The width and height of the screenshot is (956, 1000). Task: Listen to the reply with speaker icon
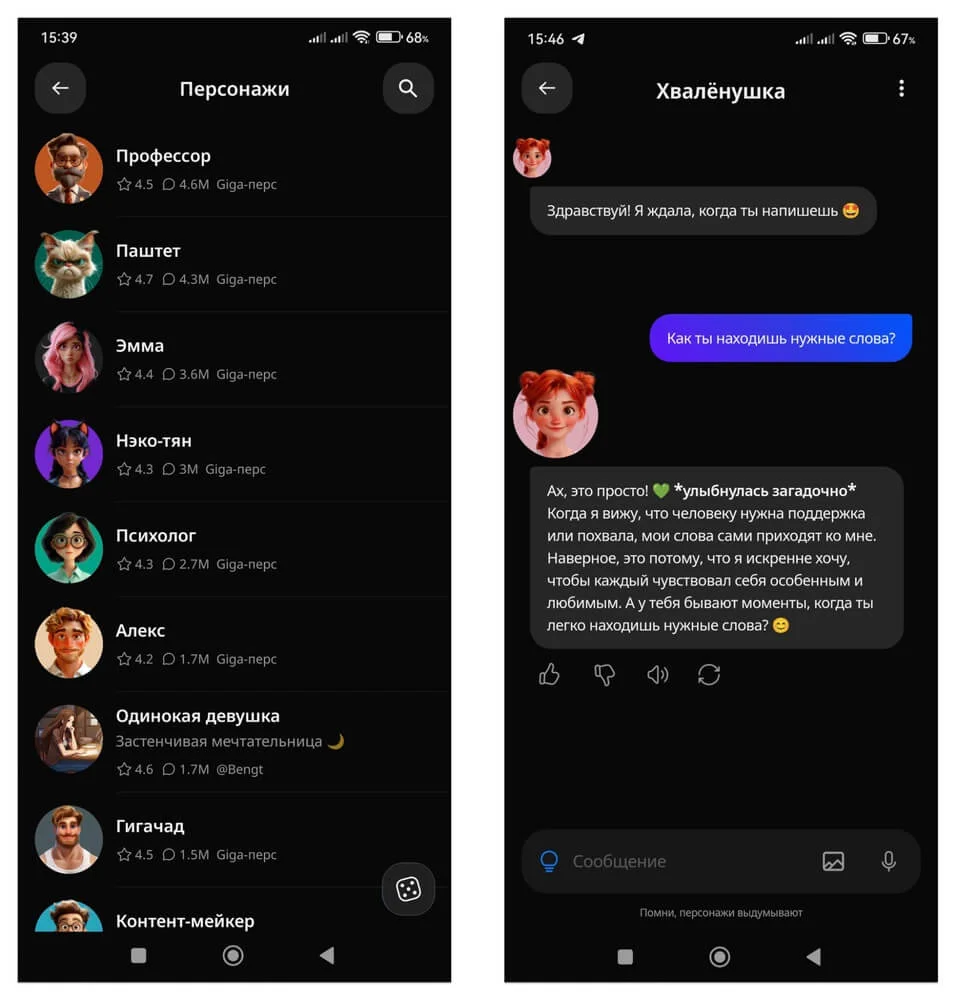coord(657,675)
